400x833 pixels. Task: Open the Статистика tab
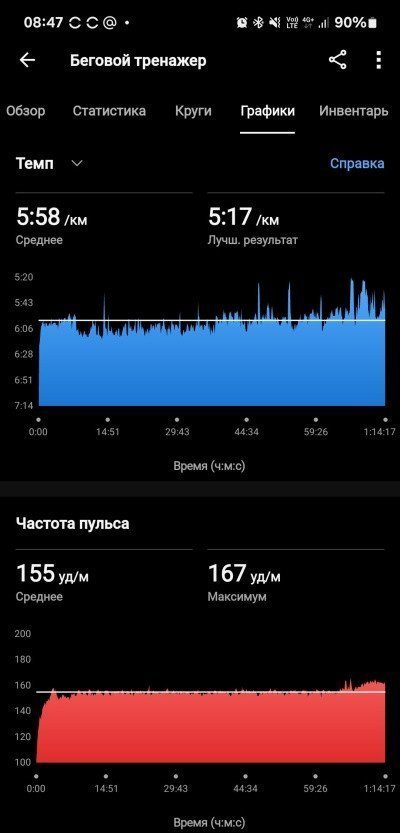[109, 111]
